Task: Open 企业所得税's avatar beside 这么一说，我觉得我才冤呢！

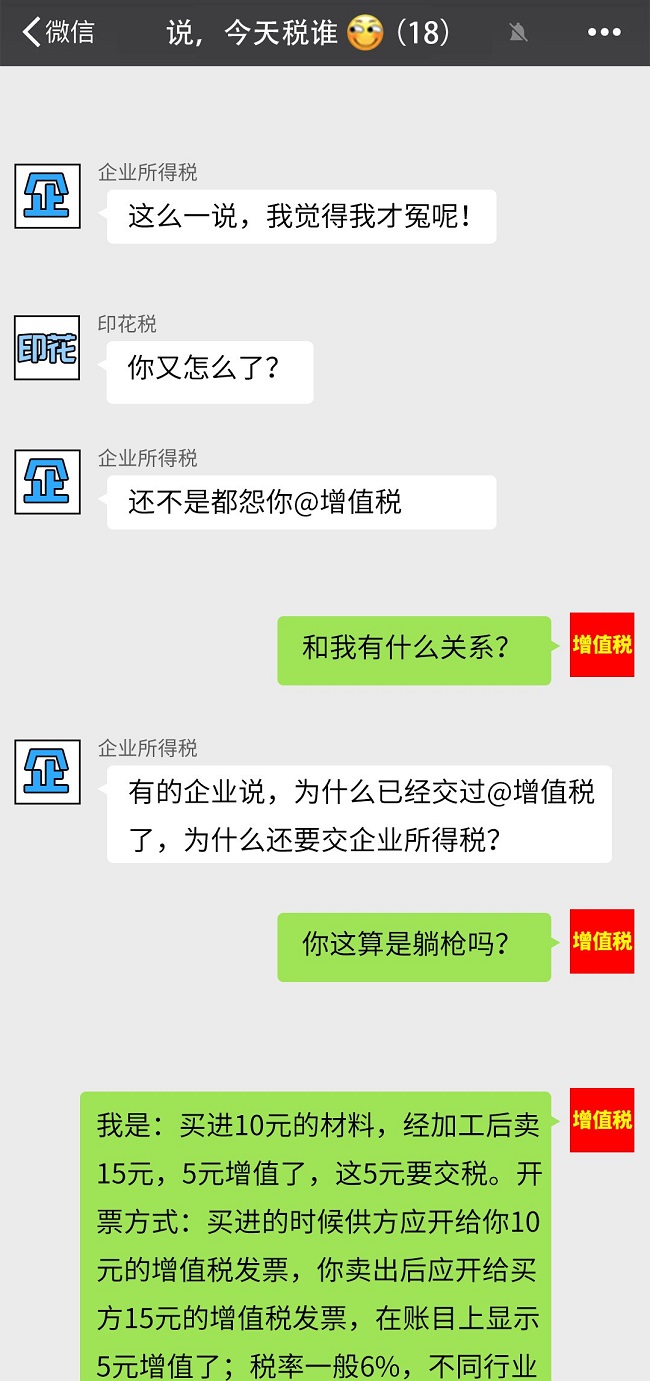Action: 47,197
